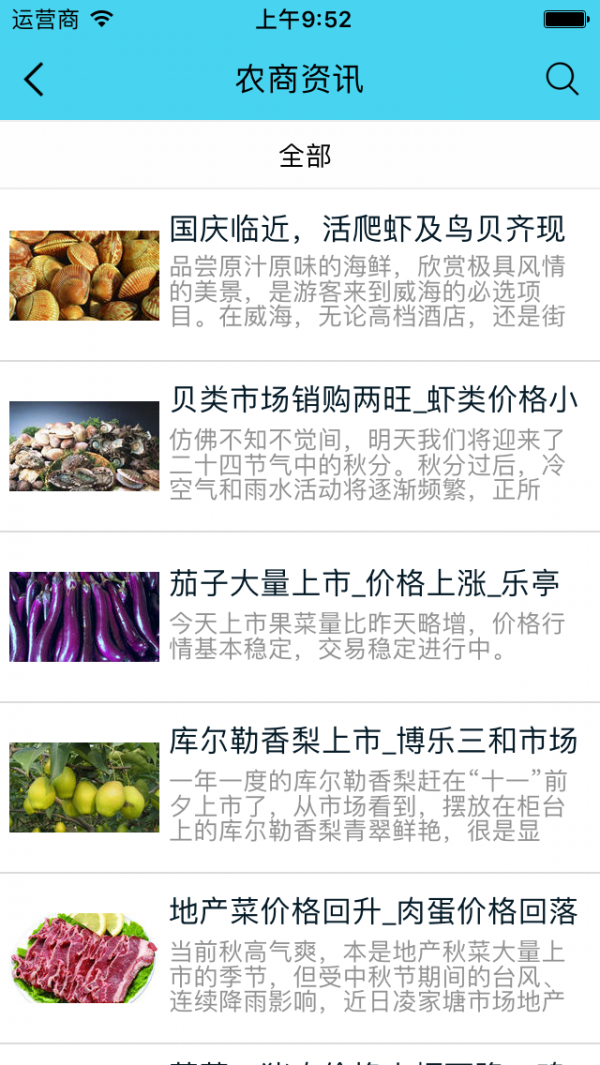This screenshot has width=600, height=1065.
Task: Open the news item 茄子大量上市_价格上涨_乐亭
Action: click(364, 583)
